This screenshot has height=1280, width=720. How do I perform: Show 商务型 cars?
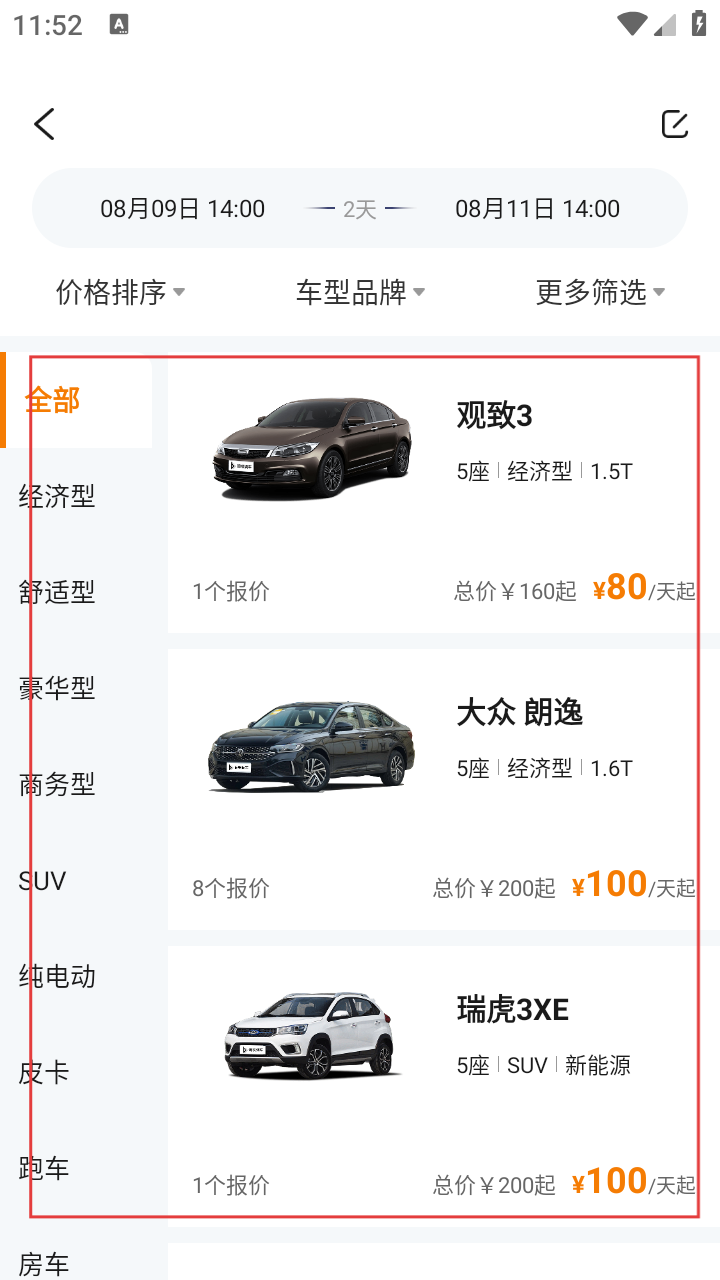point(57,784)
